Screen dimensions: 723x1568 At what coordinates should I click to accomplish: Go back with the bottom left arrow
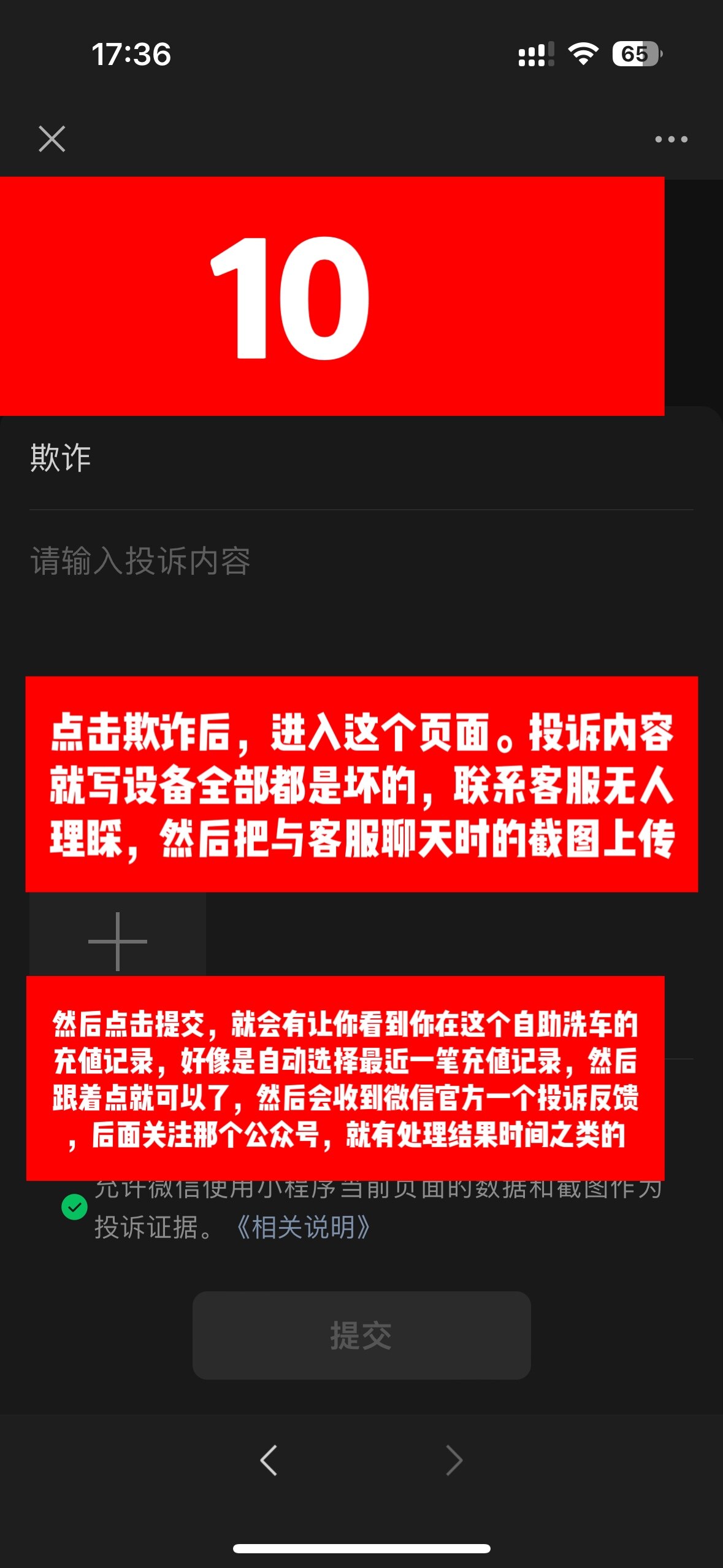[x=269, y=1459]
